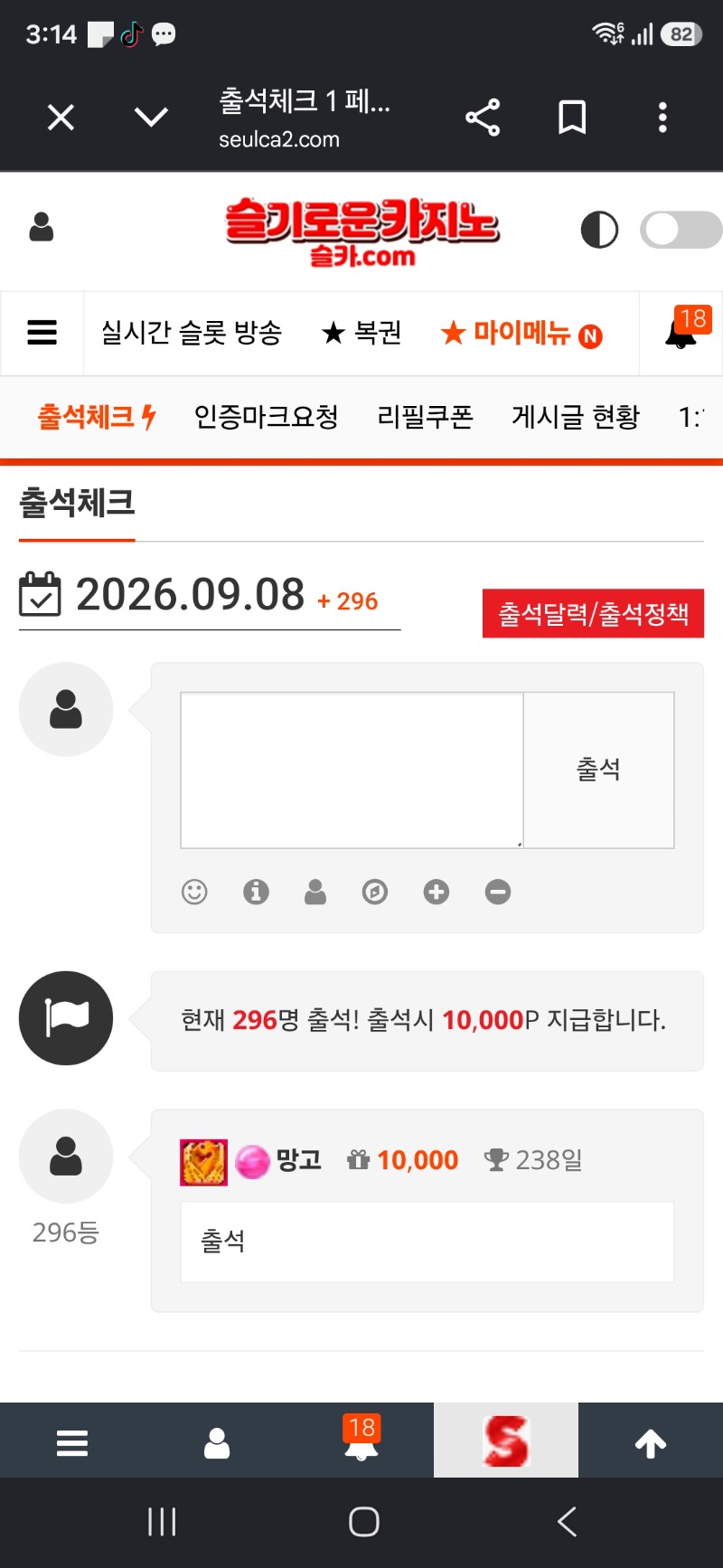
Task: Jump to the top with the up arrow
Action: pyautogui.click(x=651, y=1444)
